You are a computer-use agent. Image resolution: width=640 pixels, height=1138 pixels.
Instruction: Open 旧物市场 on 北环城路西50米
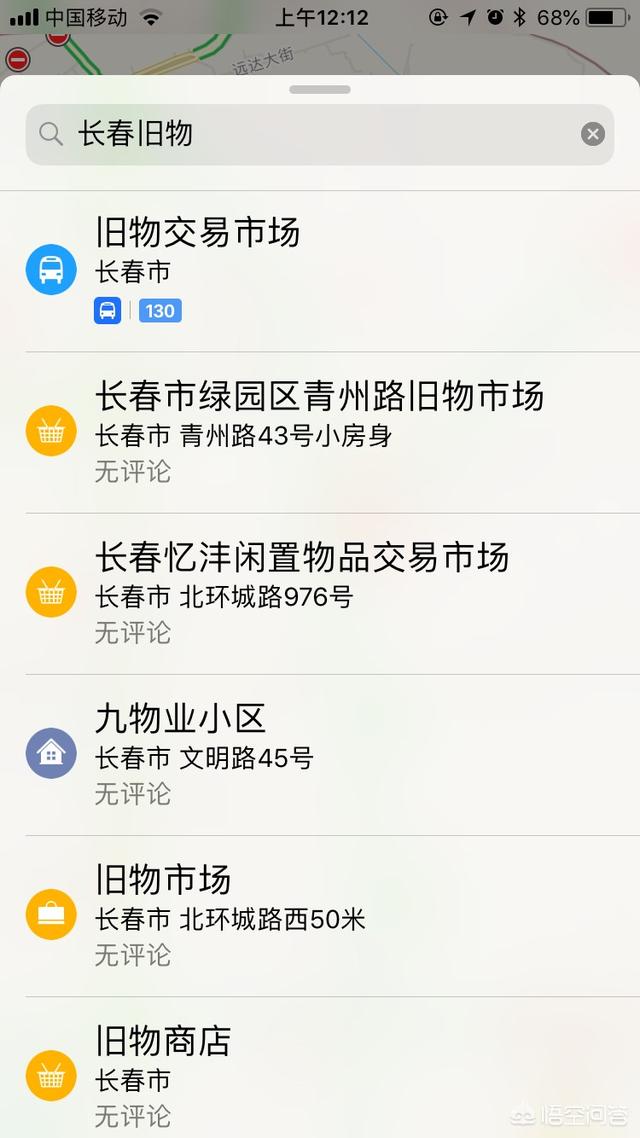320,915
